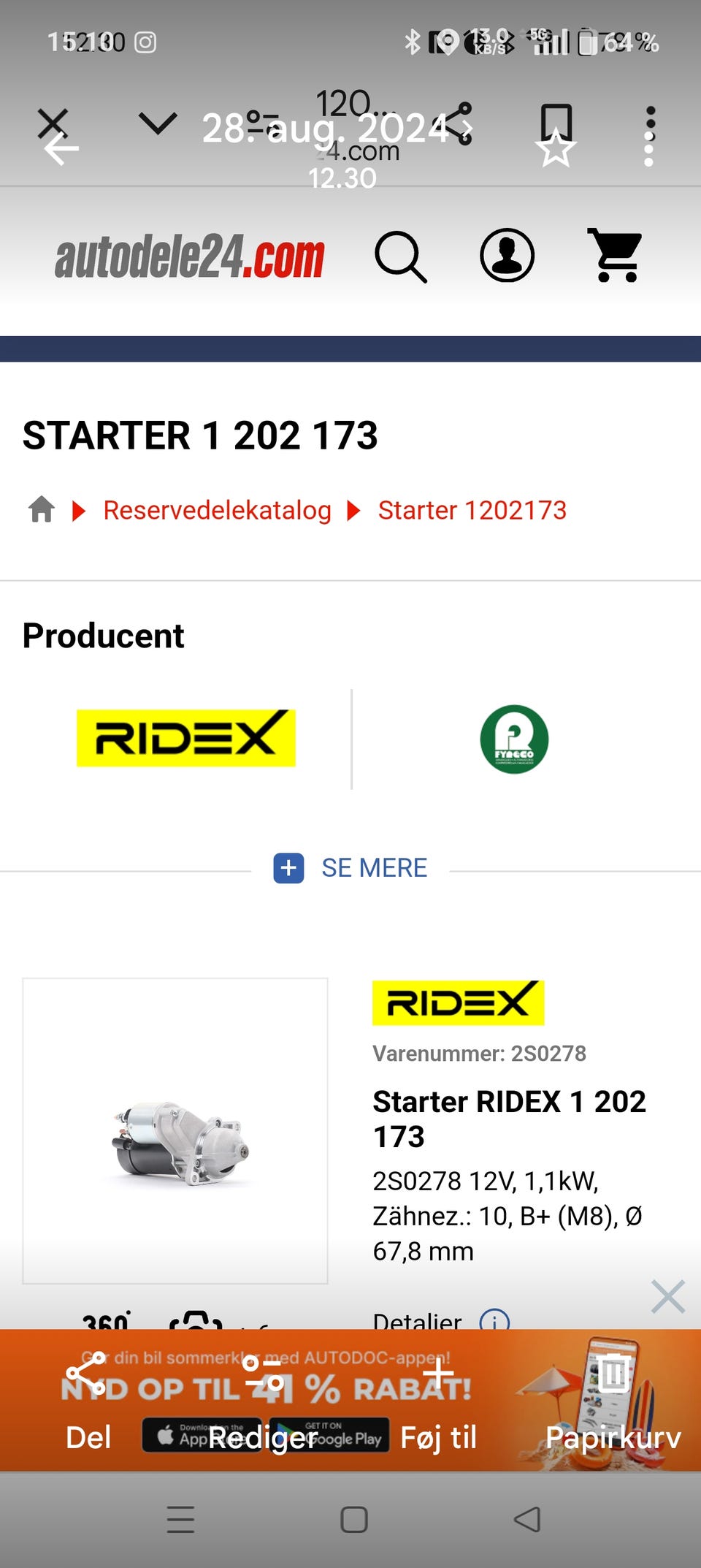The width and height of the screenshot is (701, 1568).
Task: Tap the system home button
Action: tap(354, 1520)
